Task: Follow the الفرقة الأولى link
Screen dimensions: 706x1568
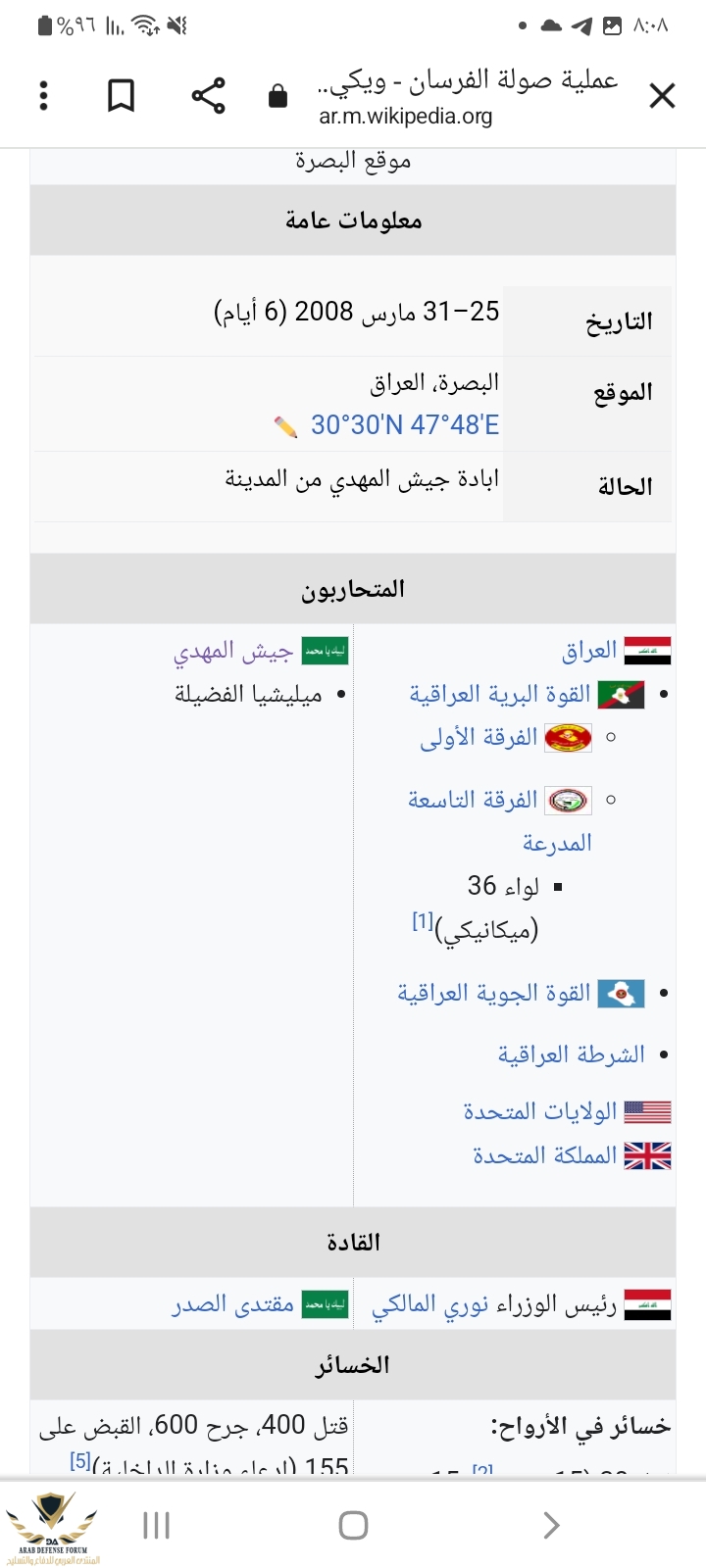Action: 479,737
